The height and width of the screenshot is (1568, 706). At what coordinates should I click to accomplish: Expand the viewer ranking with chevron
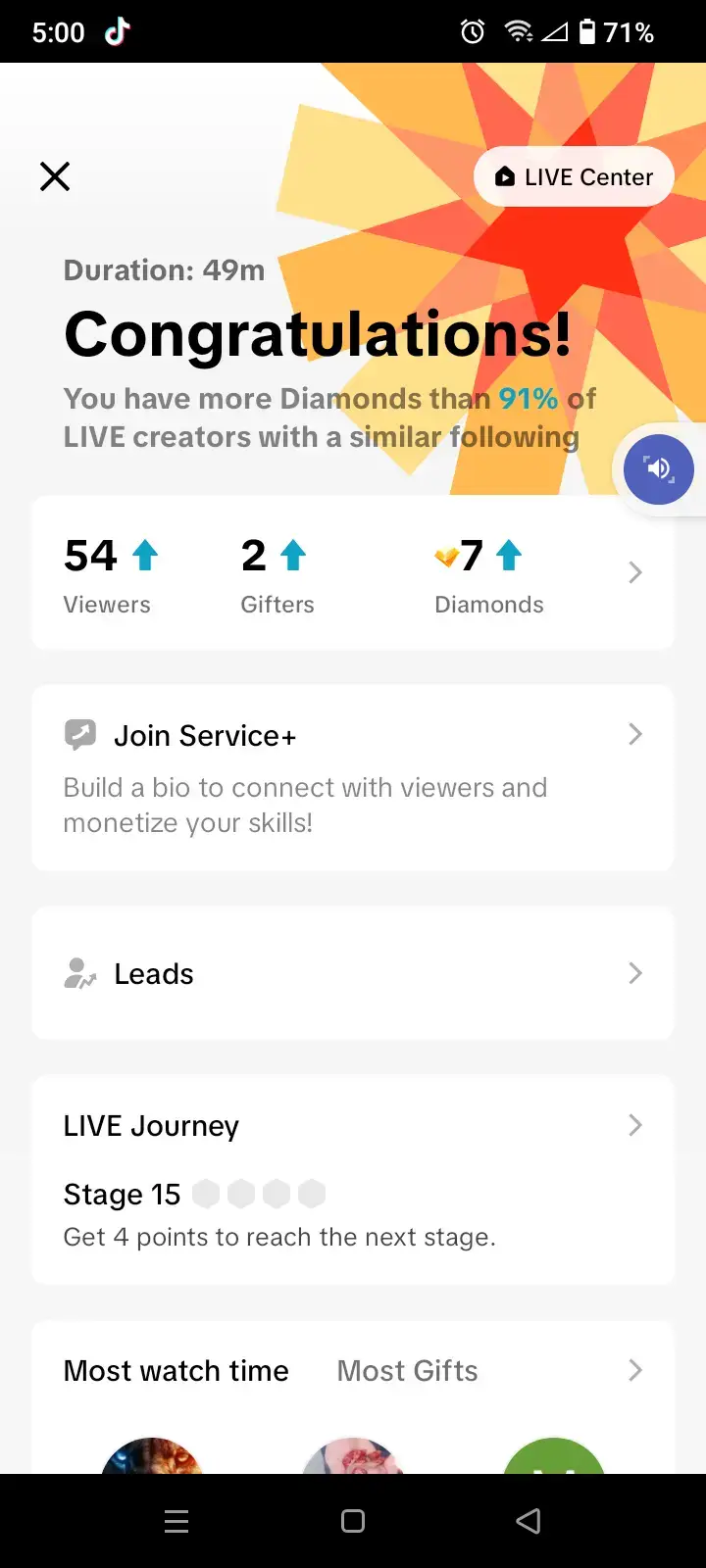click(635, 1370)
